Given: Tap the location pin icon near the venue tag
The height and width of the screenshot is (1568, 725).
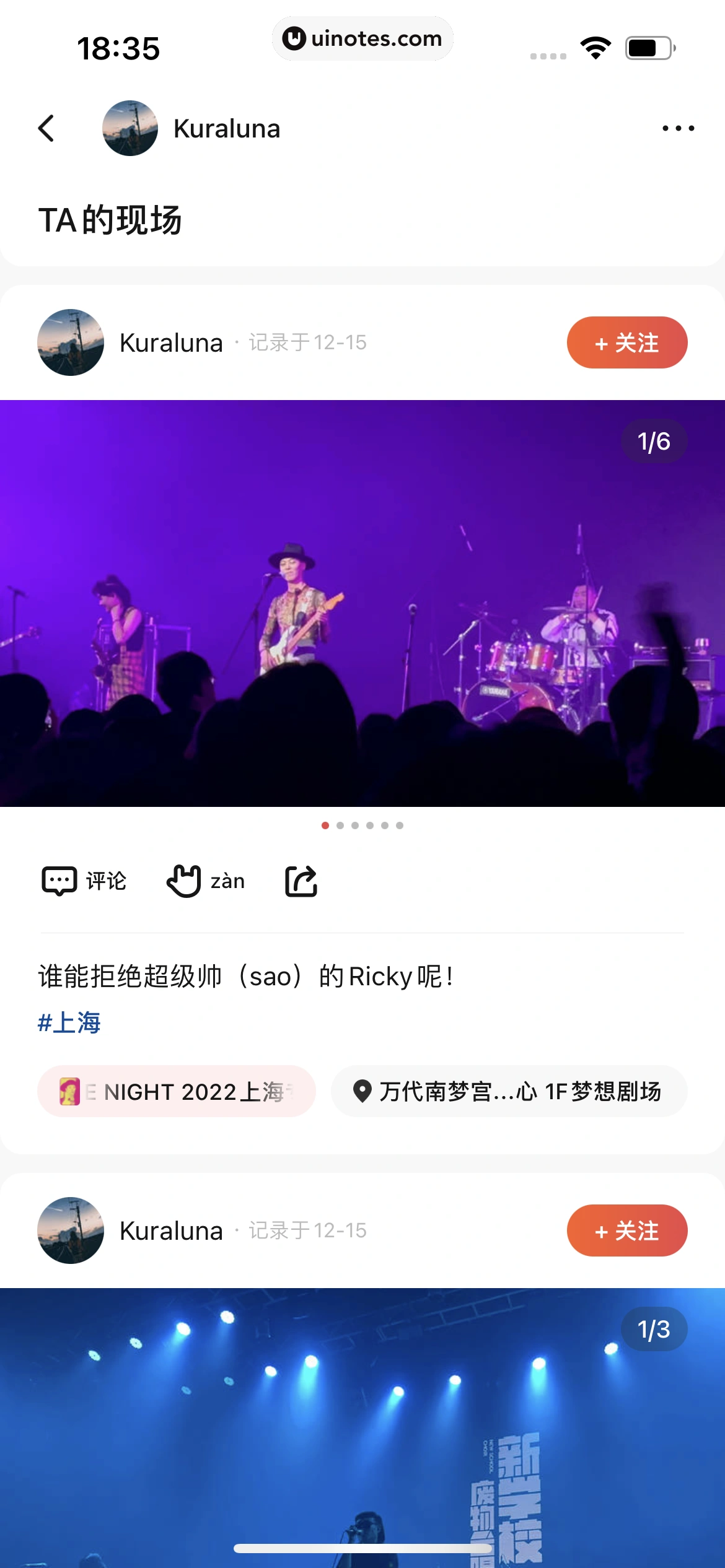Looking at the screenshot, I should (x=362, y=1091).
